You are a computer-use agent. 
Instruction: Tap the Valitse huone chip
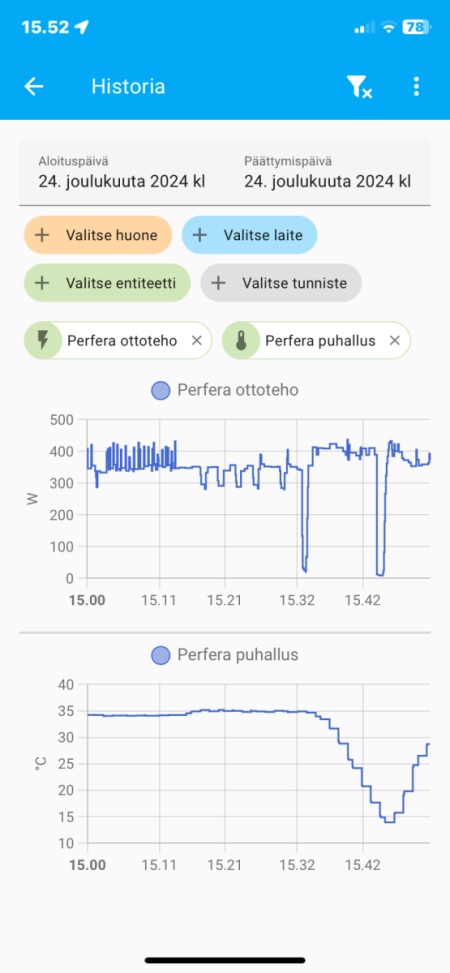coord(98,235)
